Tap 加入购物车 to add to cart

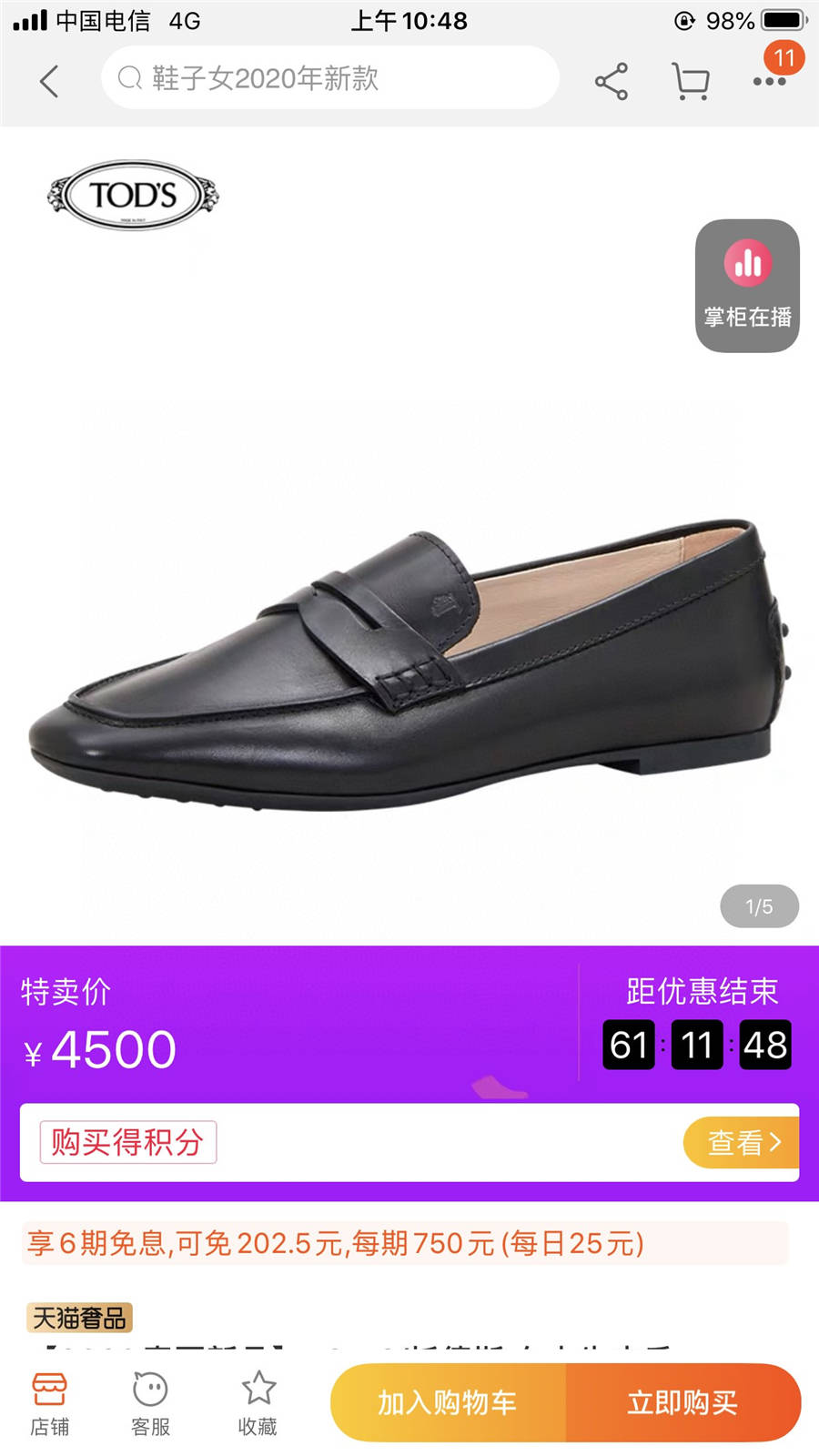(448, 1402)
